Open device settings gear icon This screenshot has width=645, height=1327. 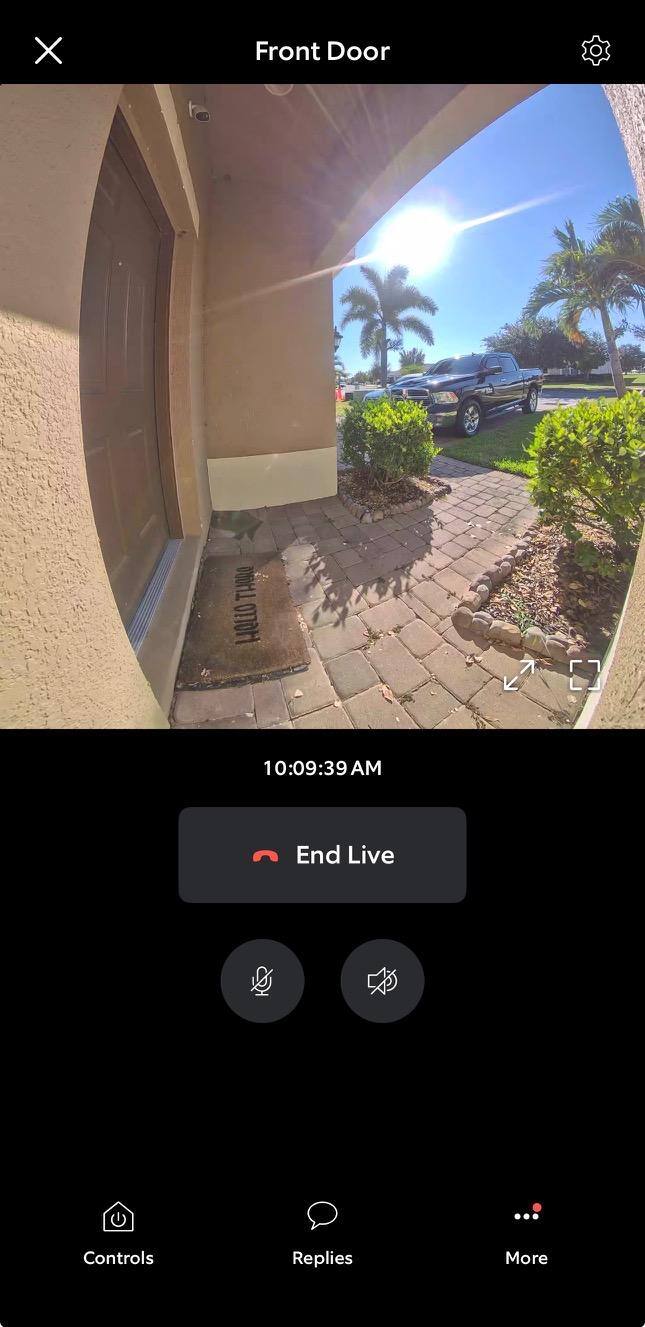tap(595, 51)
